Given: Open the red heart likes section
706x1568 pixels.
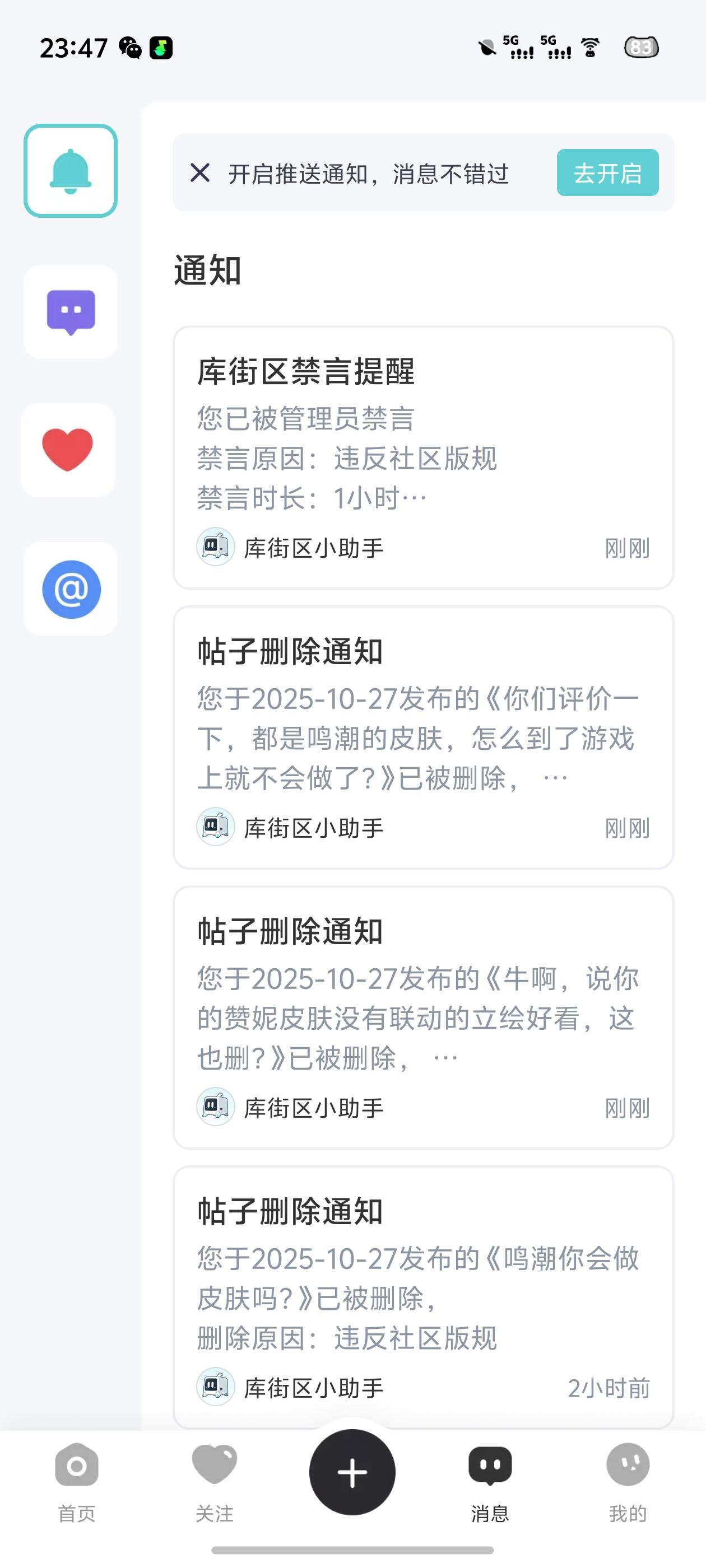Looking at the screenshot, I should [68, 450].
